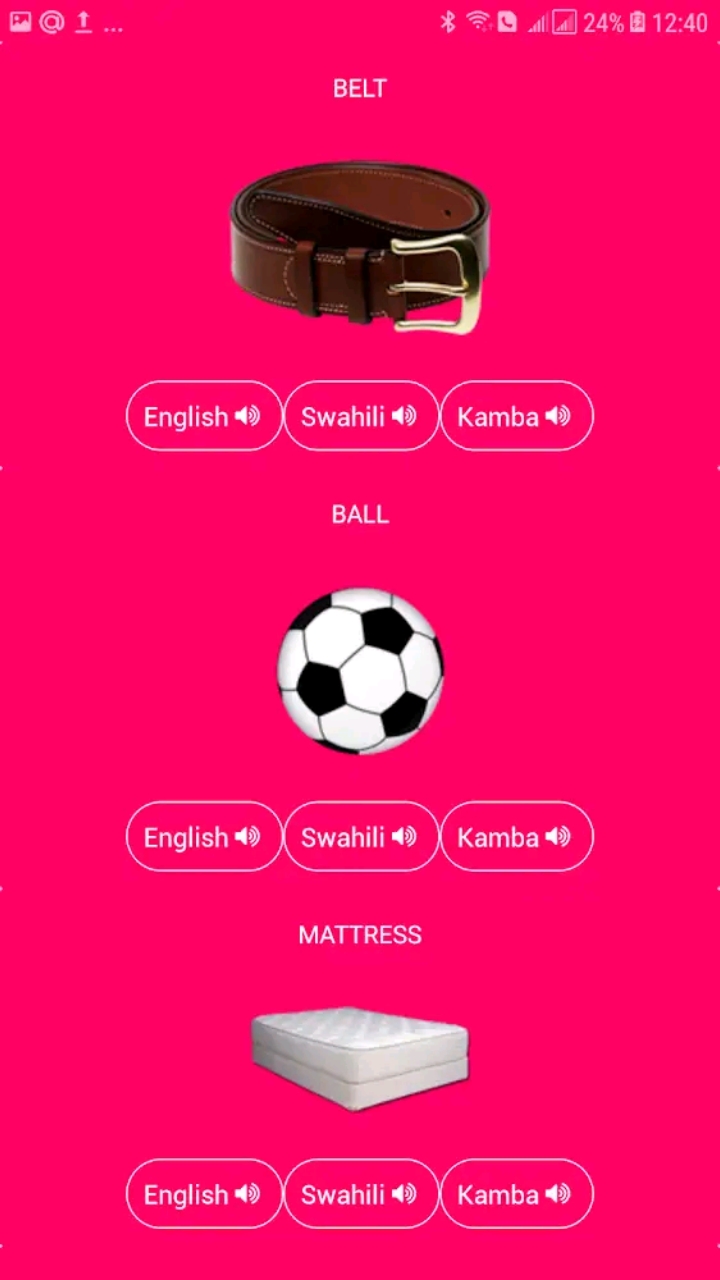
Task: Play English pronunciation for Belt
Action: (203, 416)
